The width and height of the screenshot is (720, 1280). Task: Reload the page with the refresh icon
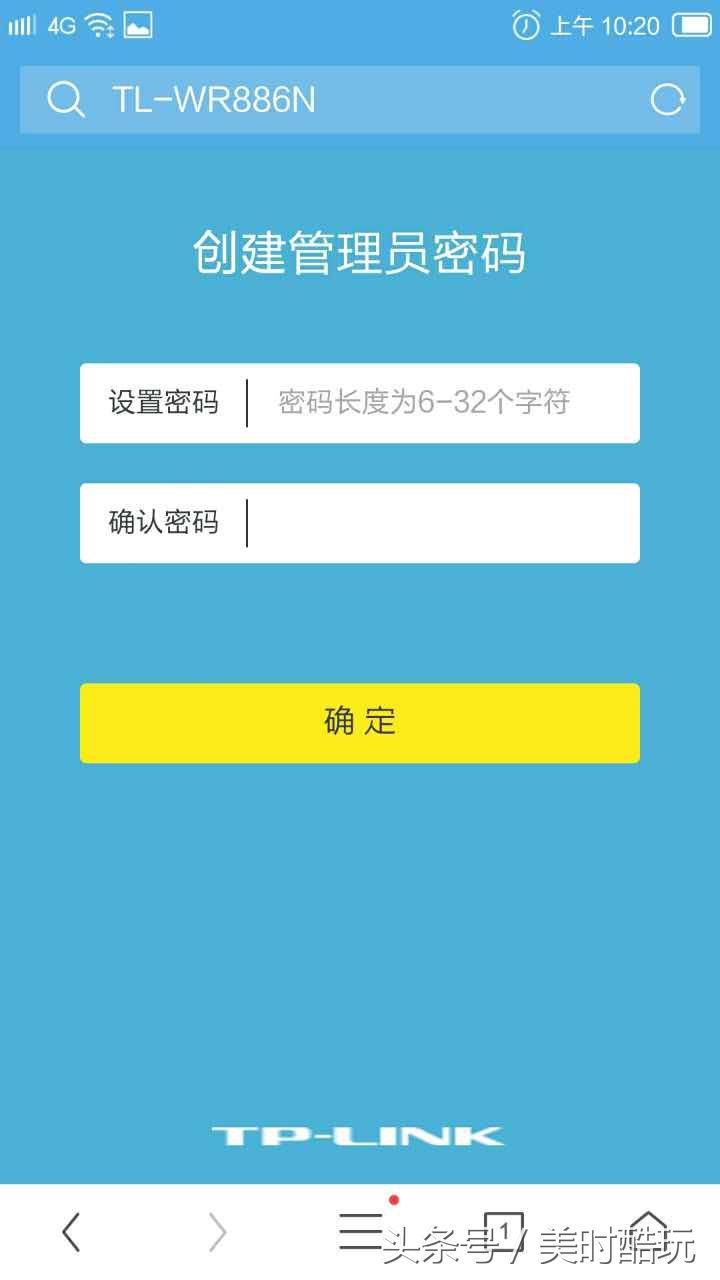pyautogui.click(x=667, y=100)
